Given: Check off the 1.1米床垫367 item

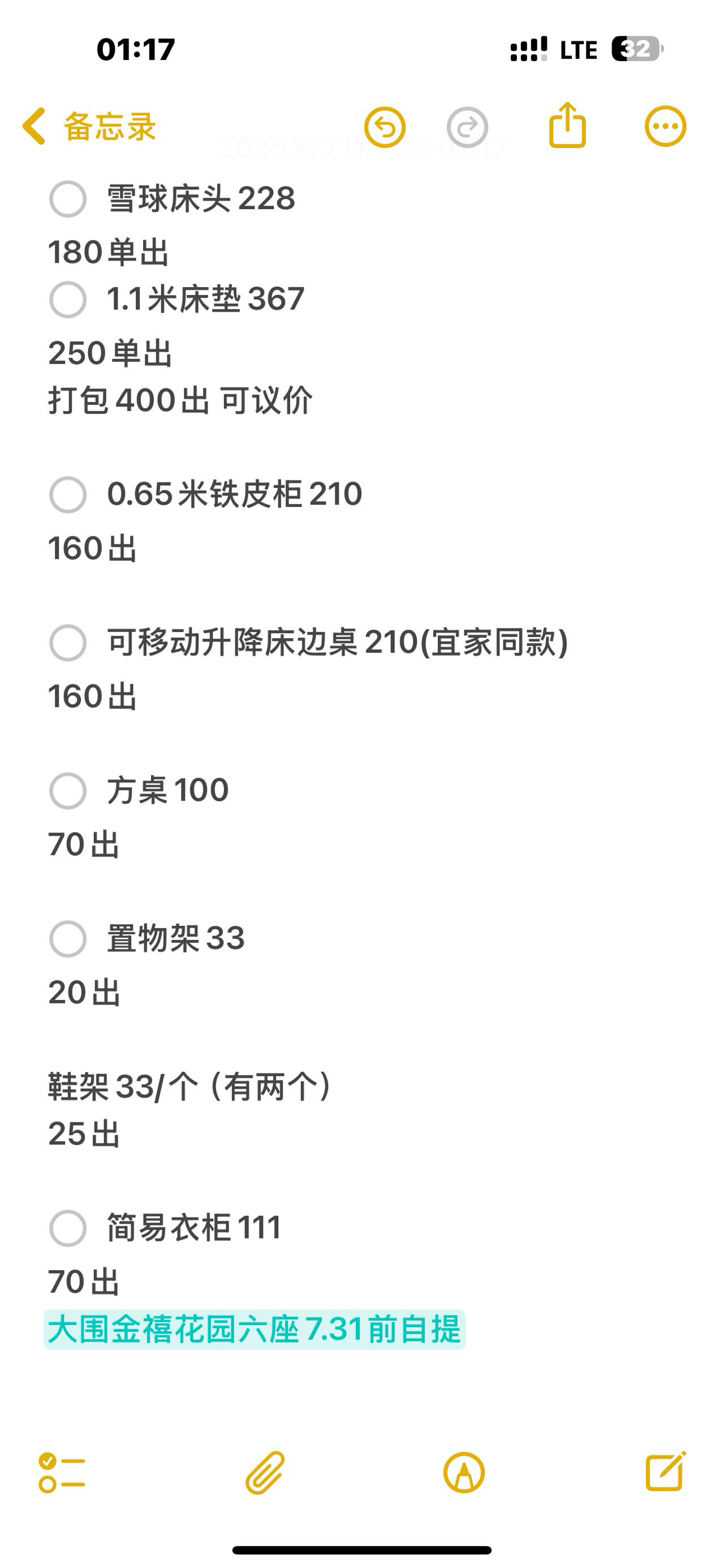Looking at the screenshot, I should point(69,300).
